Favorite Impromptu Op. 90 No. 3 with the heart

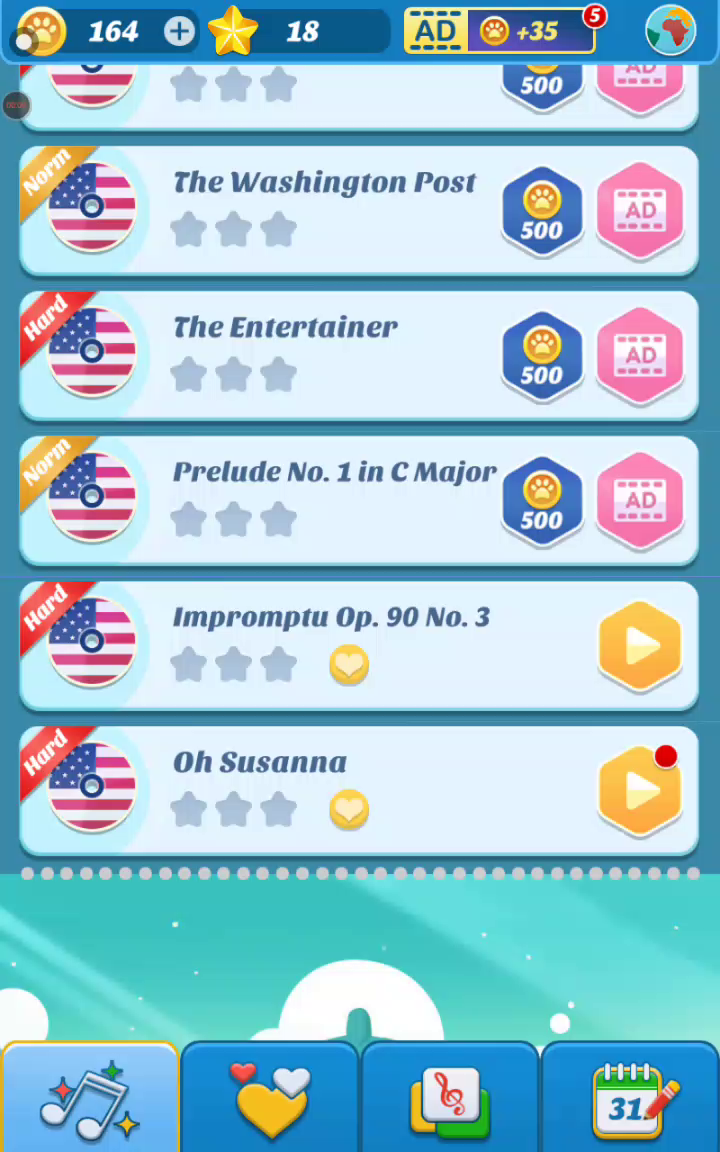point(349,665)
